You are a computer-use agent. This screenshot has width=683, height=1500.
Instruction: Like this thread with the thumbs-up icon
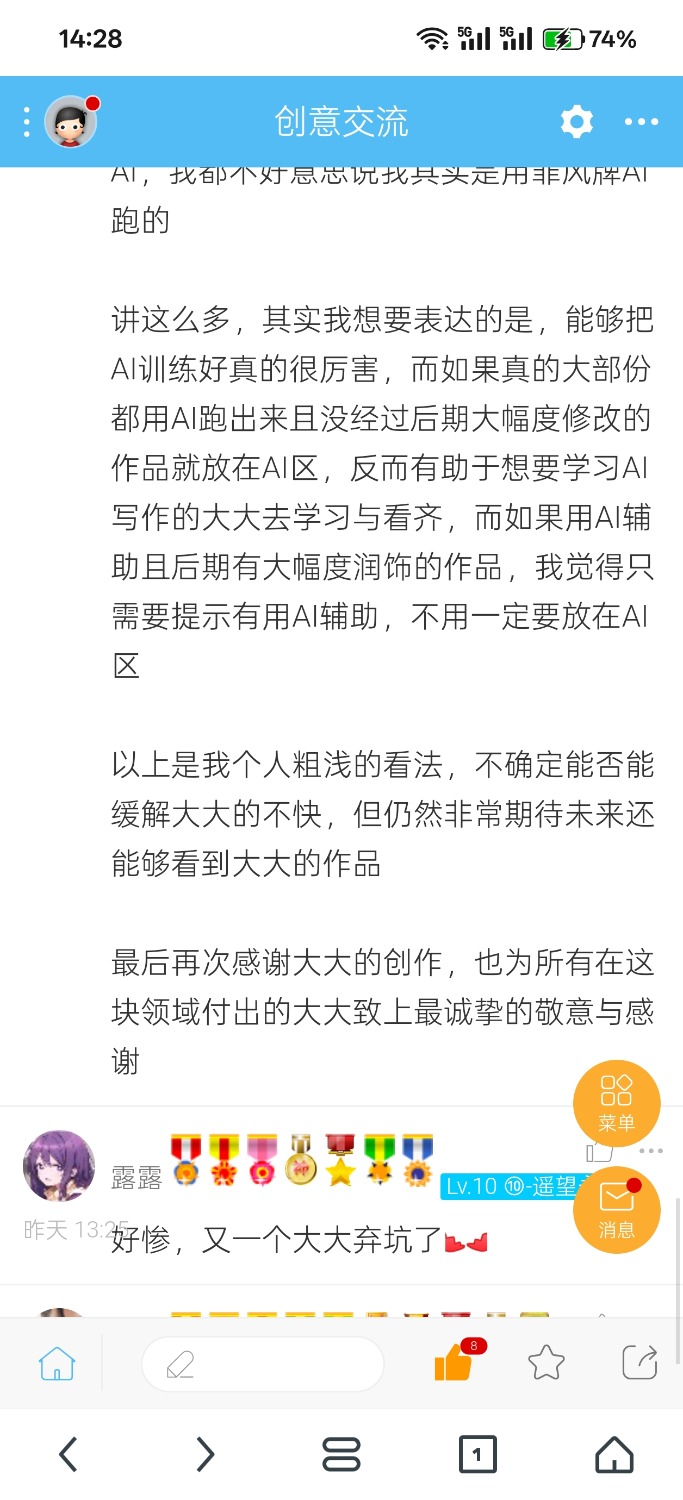pyautogui.click(x=455, y=1362)
